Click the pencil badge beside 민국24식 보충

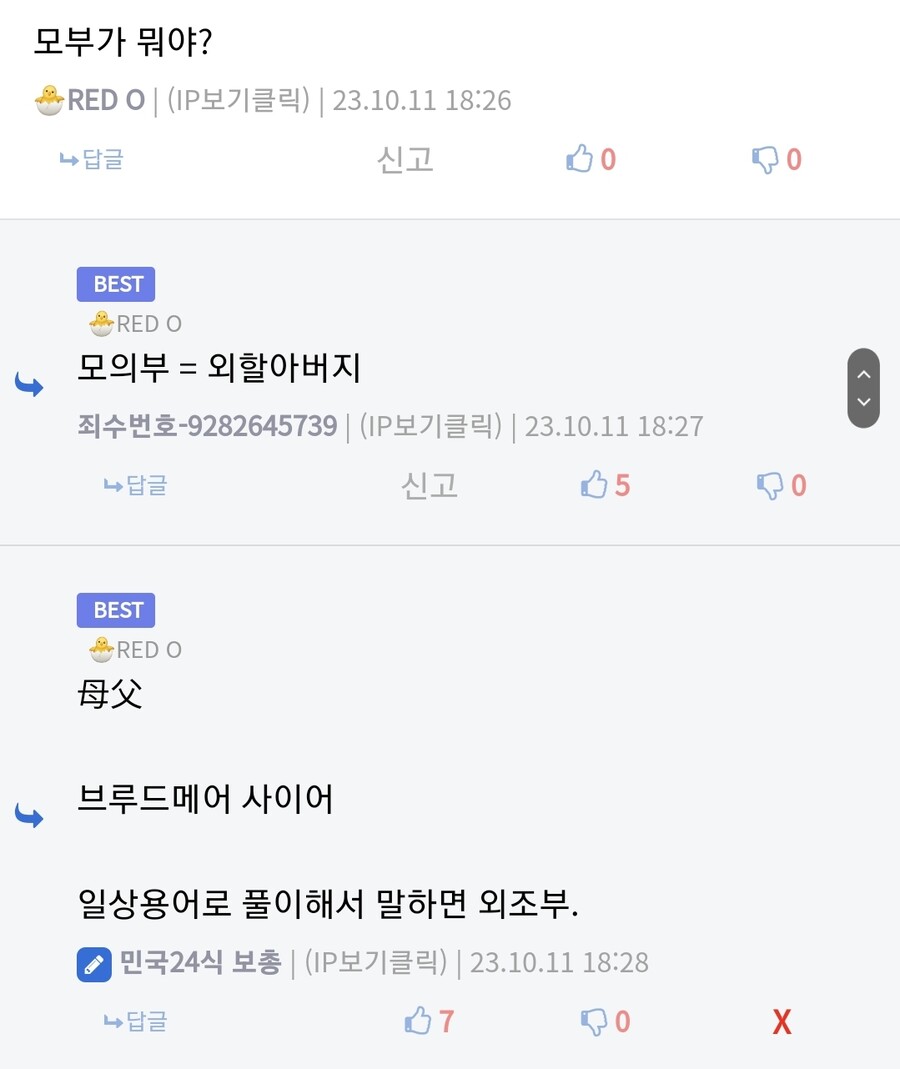click(x=93, y=961)
